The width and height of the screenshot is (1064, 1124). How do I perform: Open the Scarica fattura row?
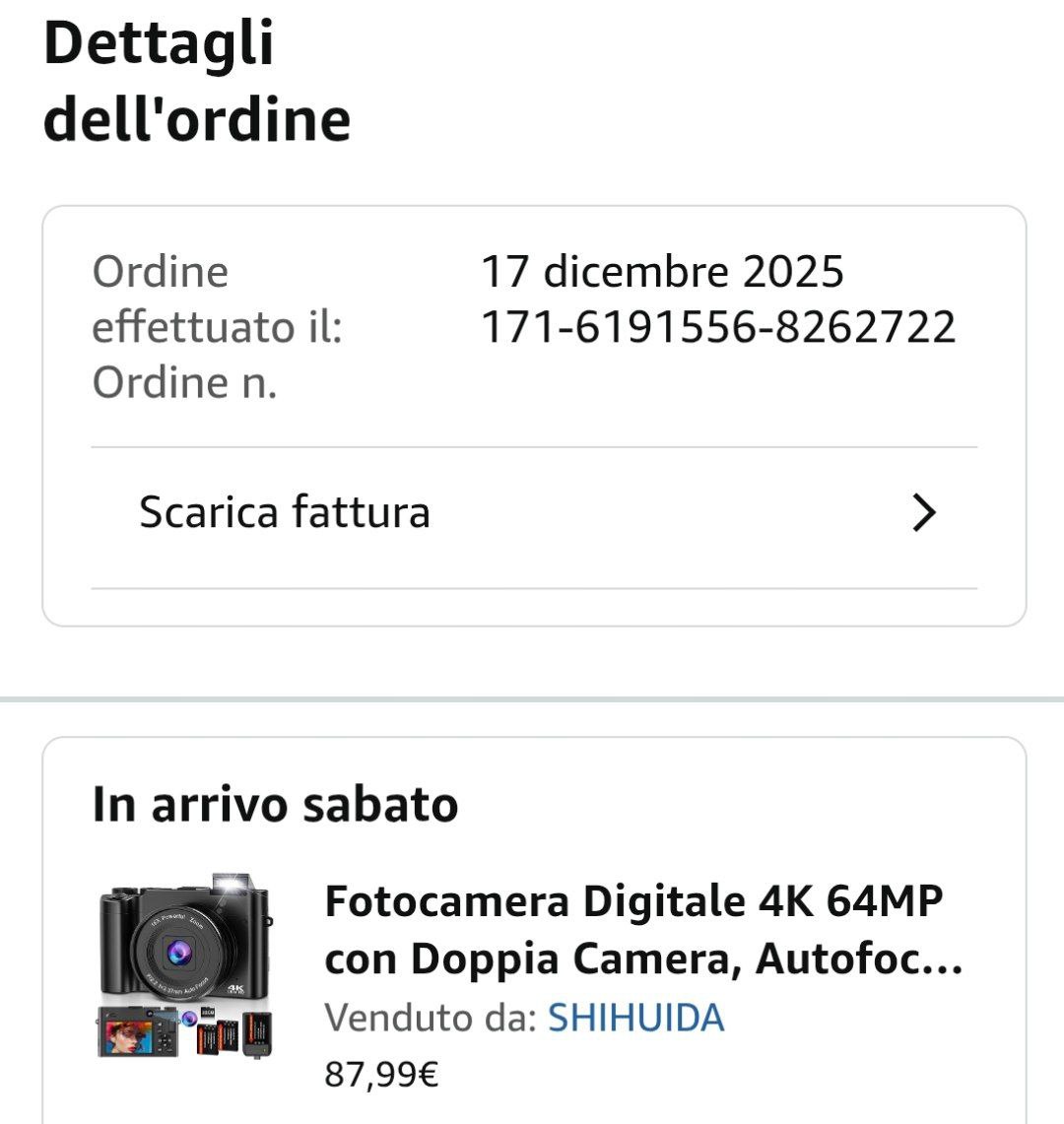click(x=533, y=513)
